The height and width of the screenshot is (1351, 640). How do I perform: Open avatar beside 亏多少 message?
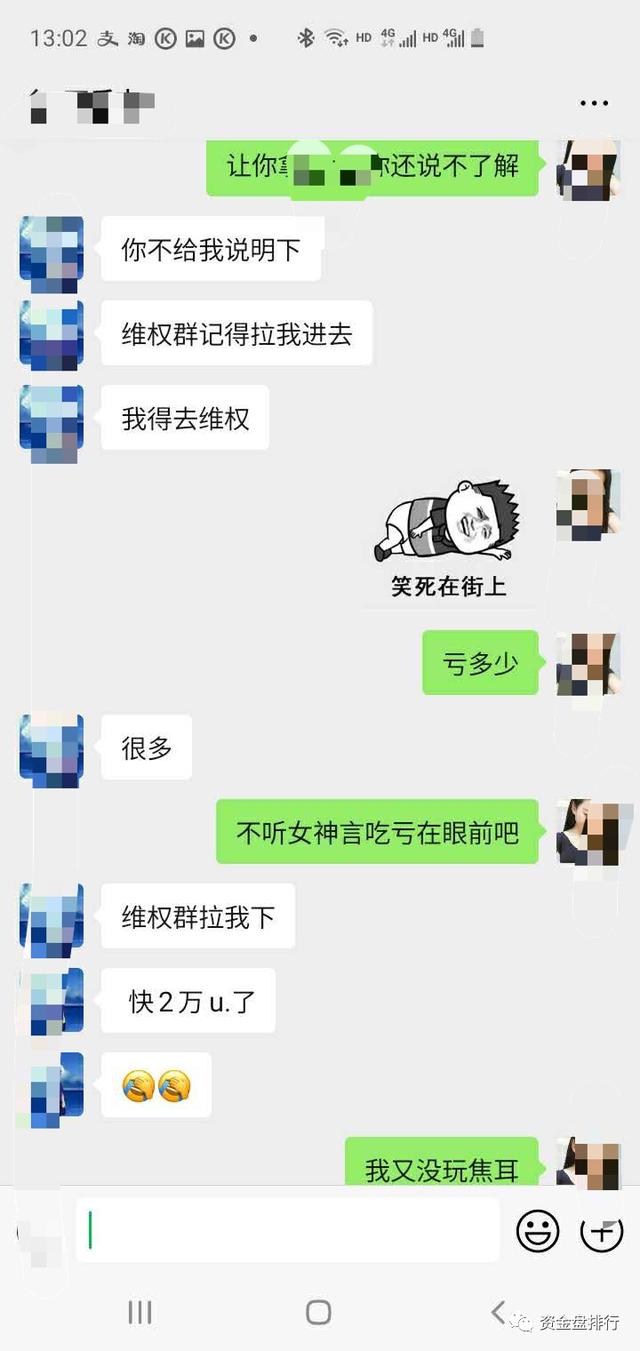tap(589, 664)
